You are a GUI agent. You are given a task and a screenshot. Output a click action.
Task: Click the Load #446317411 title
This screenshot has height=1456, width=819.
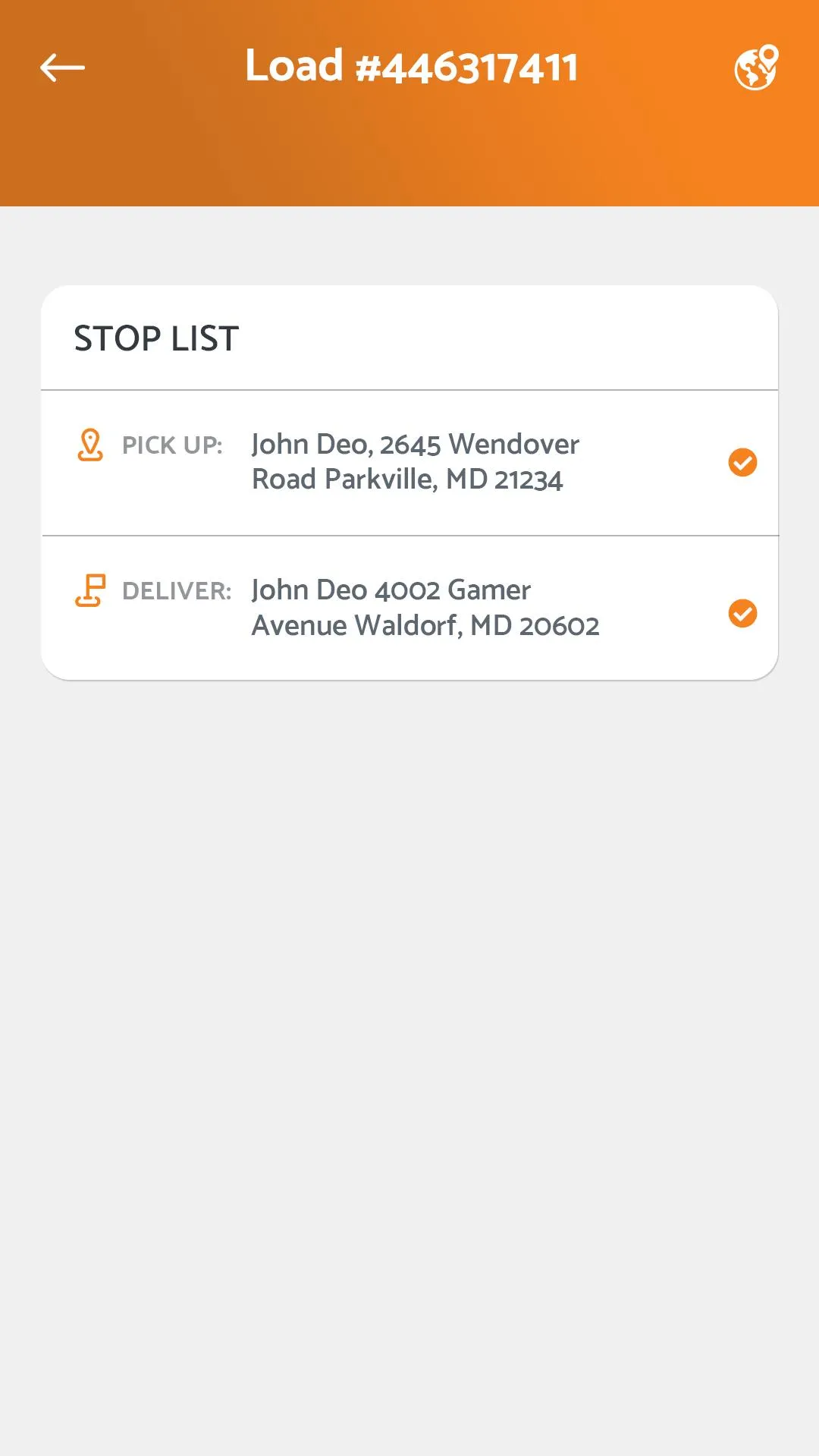coord(412,67)
